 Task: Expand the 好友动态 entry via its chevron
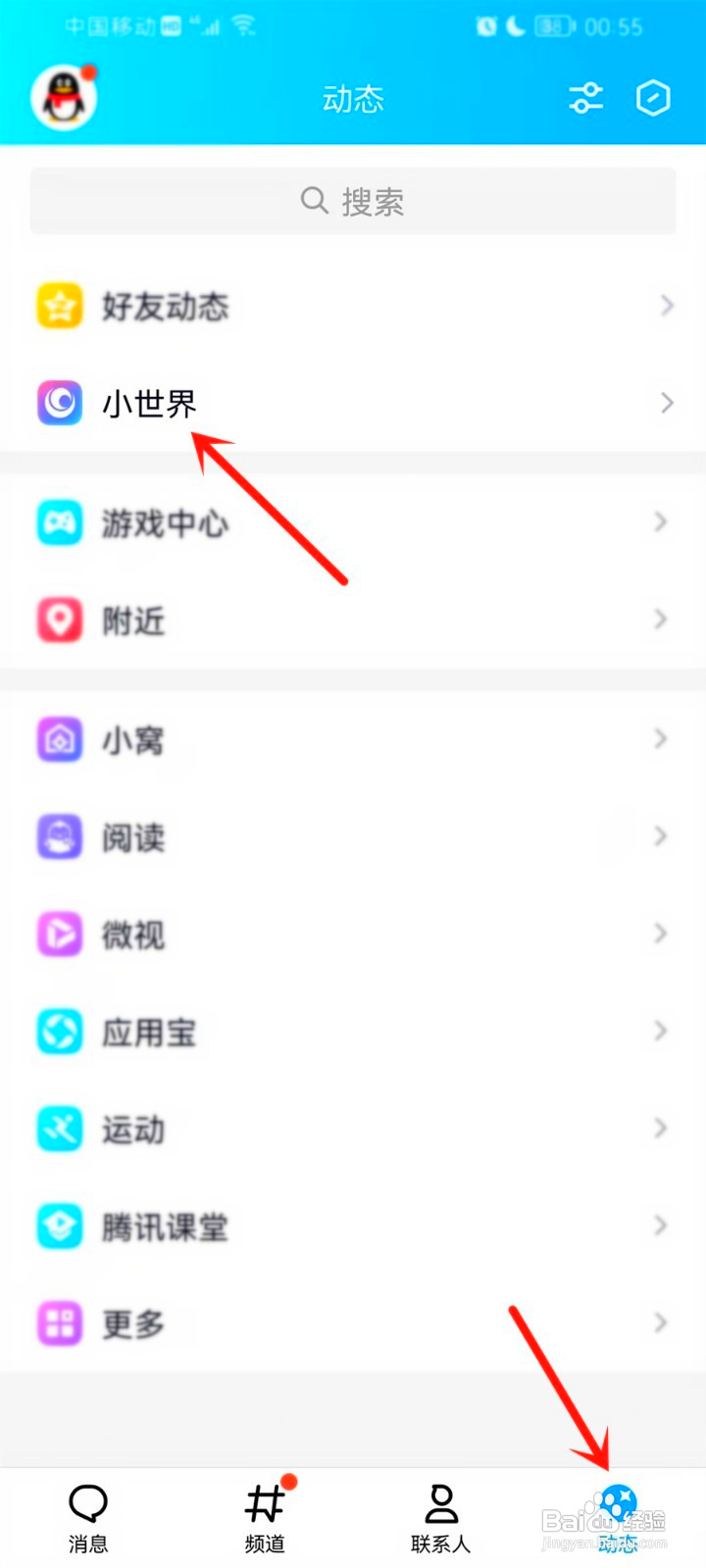point(666,306)
